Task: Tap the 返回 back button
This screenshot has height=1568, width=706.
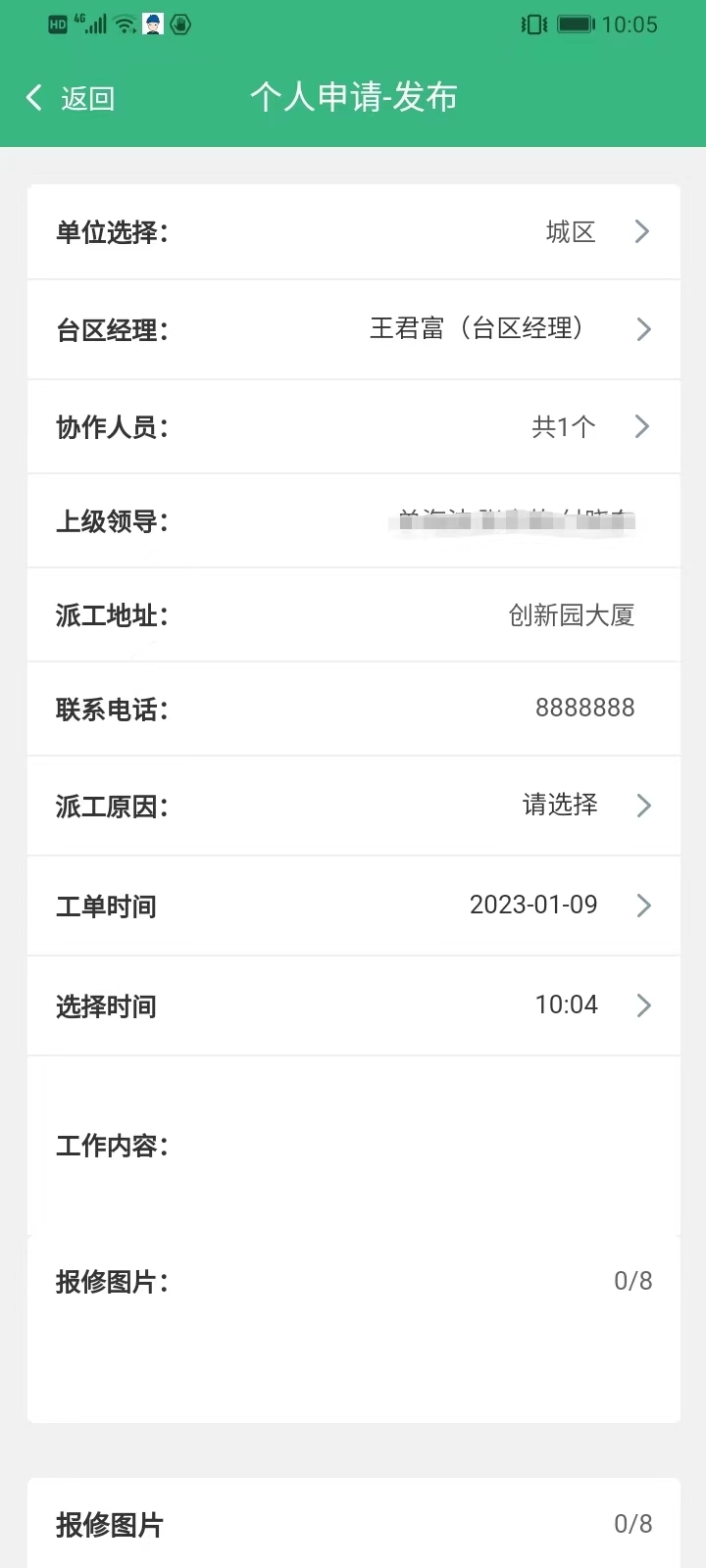Action: point(71,98)
